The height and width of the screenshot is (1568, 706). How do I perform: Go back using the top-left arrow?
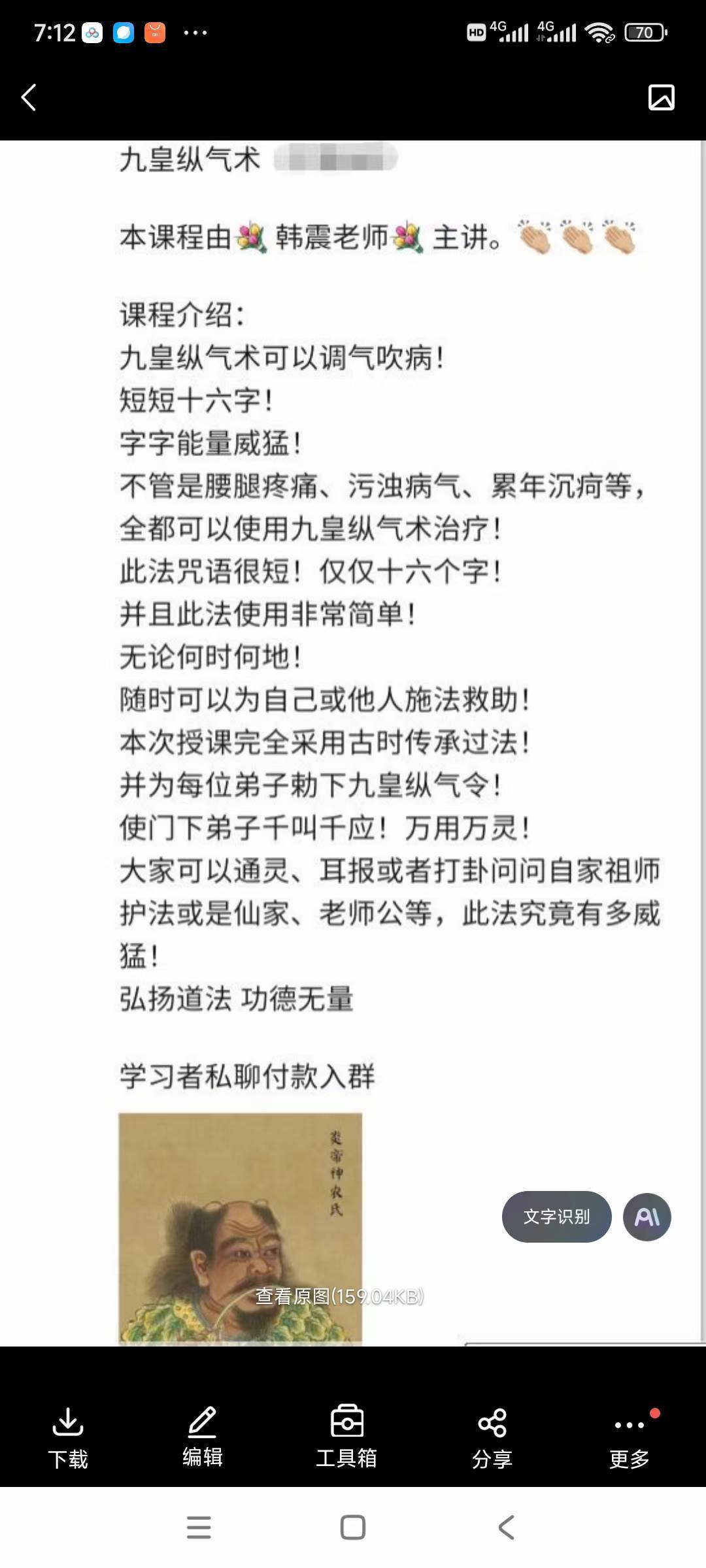[29, 98]
